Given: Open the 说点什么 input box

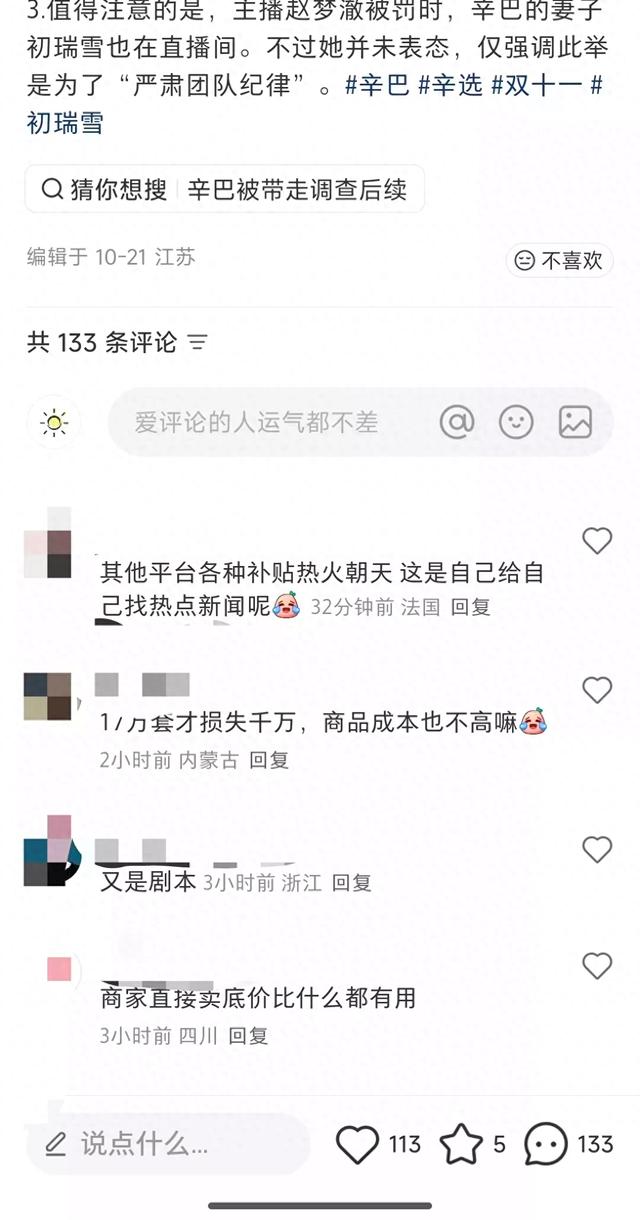Looking at the screenshot, I should [168, 1144].
